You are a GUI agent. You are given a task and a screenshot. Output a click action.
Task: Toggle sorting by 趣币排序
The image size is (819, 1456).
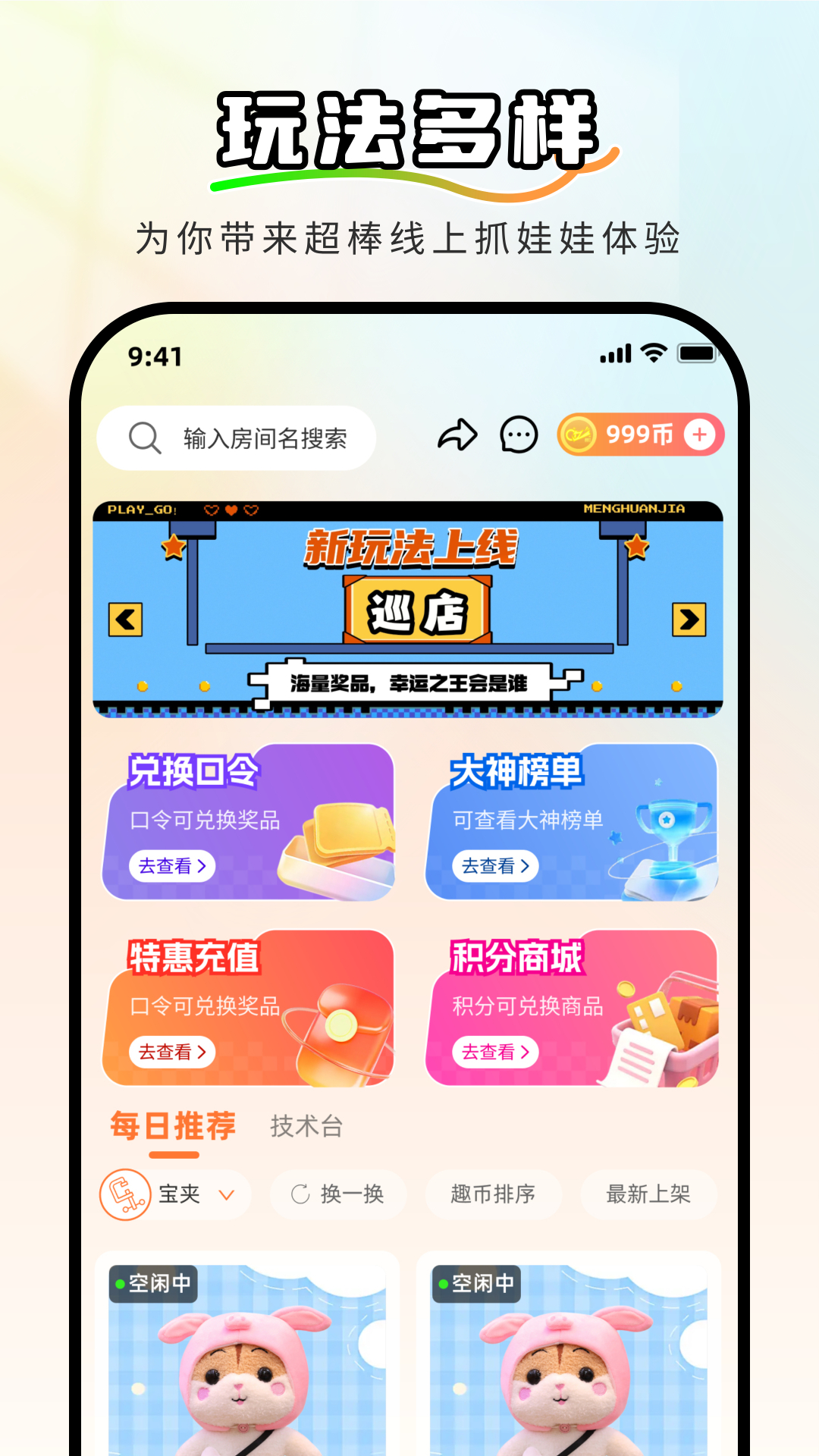coord(494,1194)
